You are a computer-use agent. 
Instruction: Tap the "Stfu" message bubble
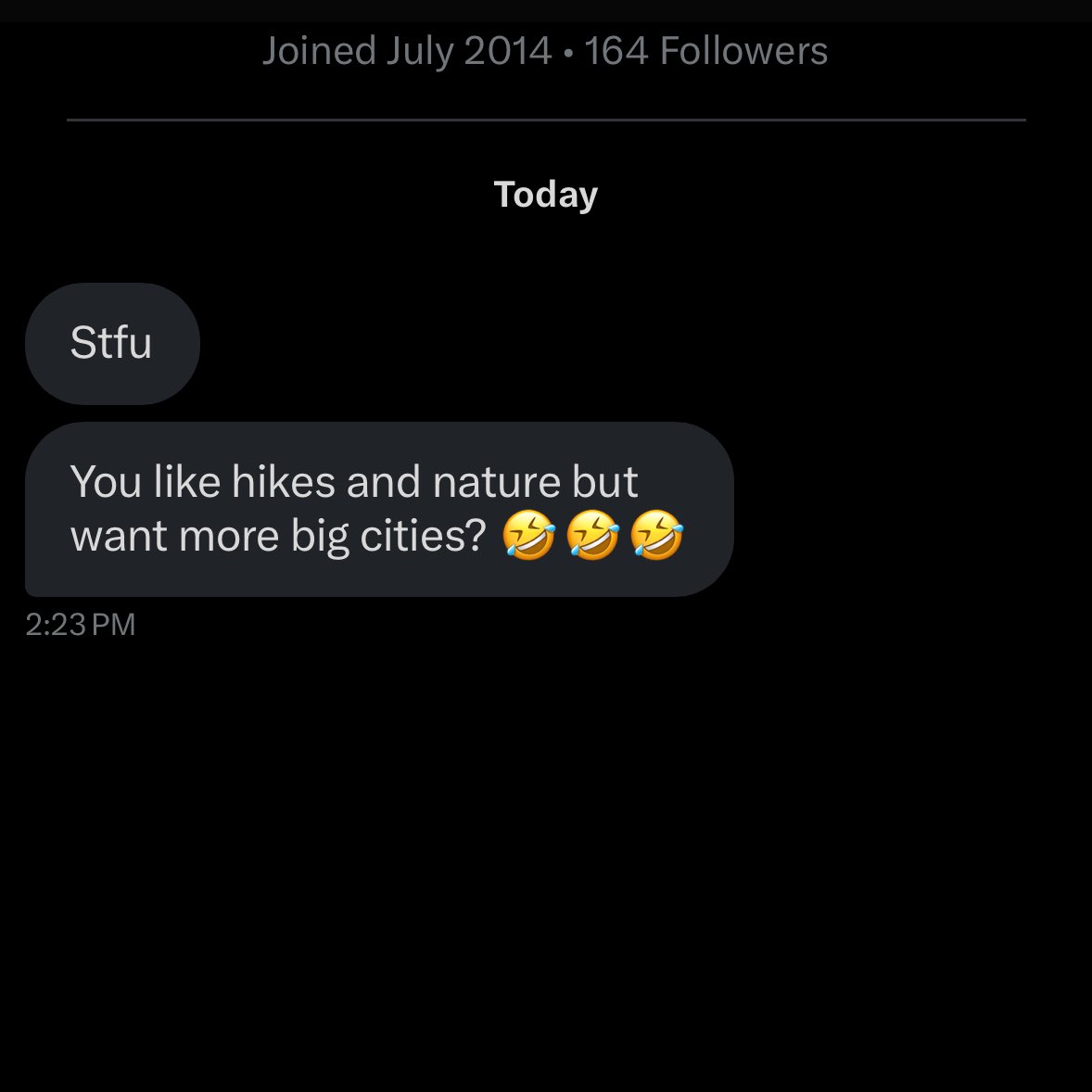pos(112,343)
